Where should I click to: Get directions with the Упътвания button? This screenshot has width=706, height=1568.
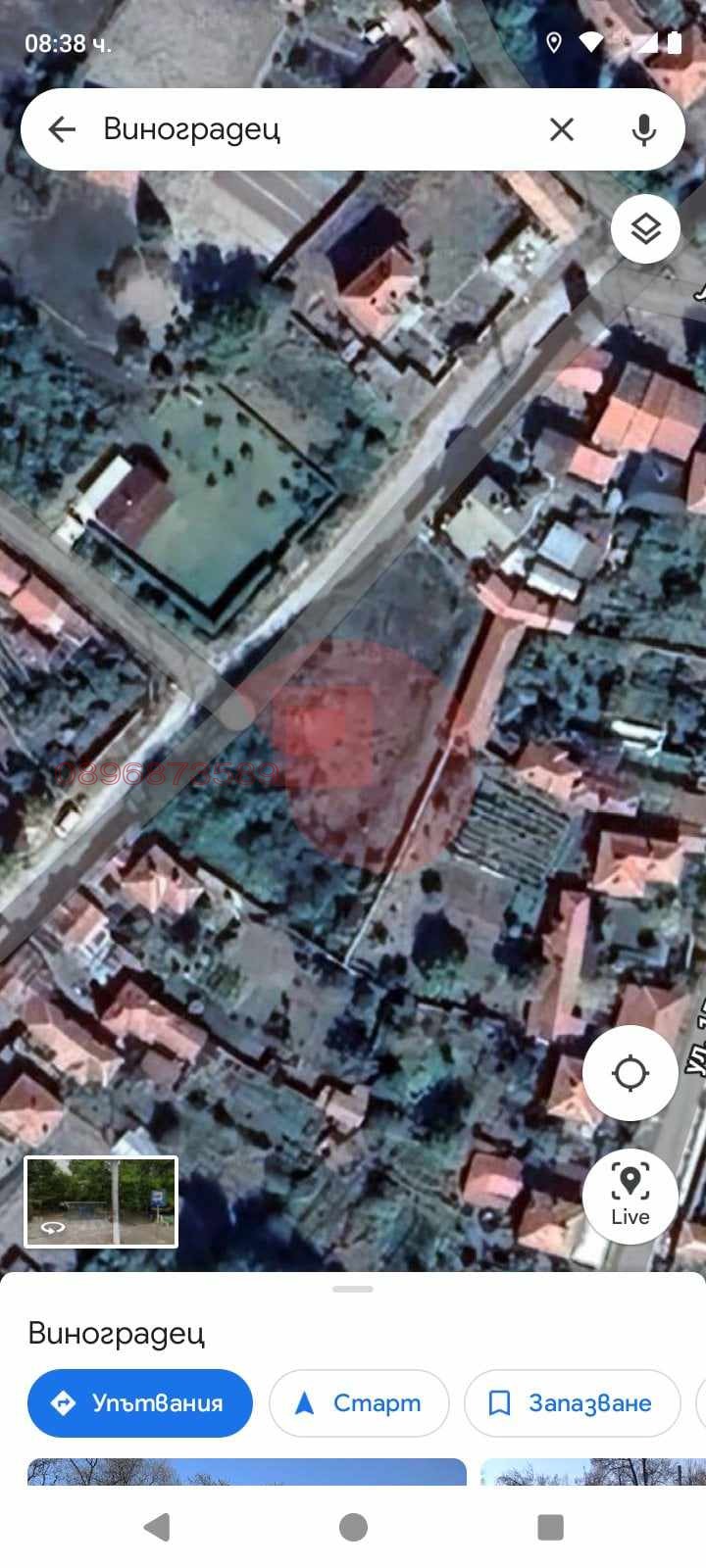pos(140,1403)
